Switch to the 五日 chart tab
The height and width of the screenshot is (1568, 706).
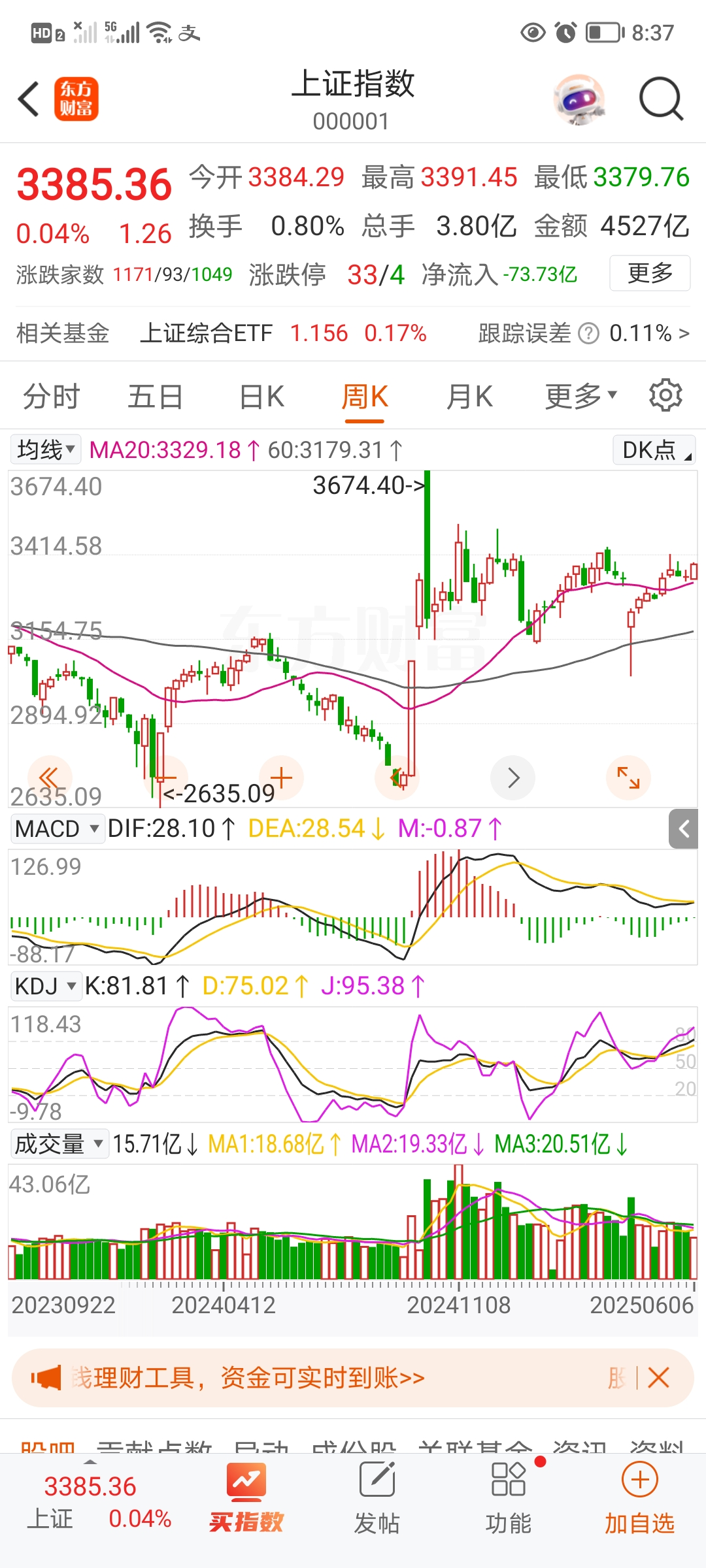(155, 397)
